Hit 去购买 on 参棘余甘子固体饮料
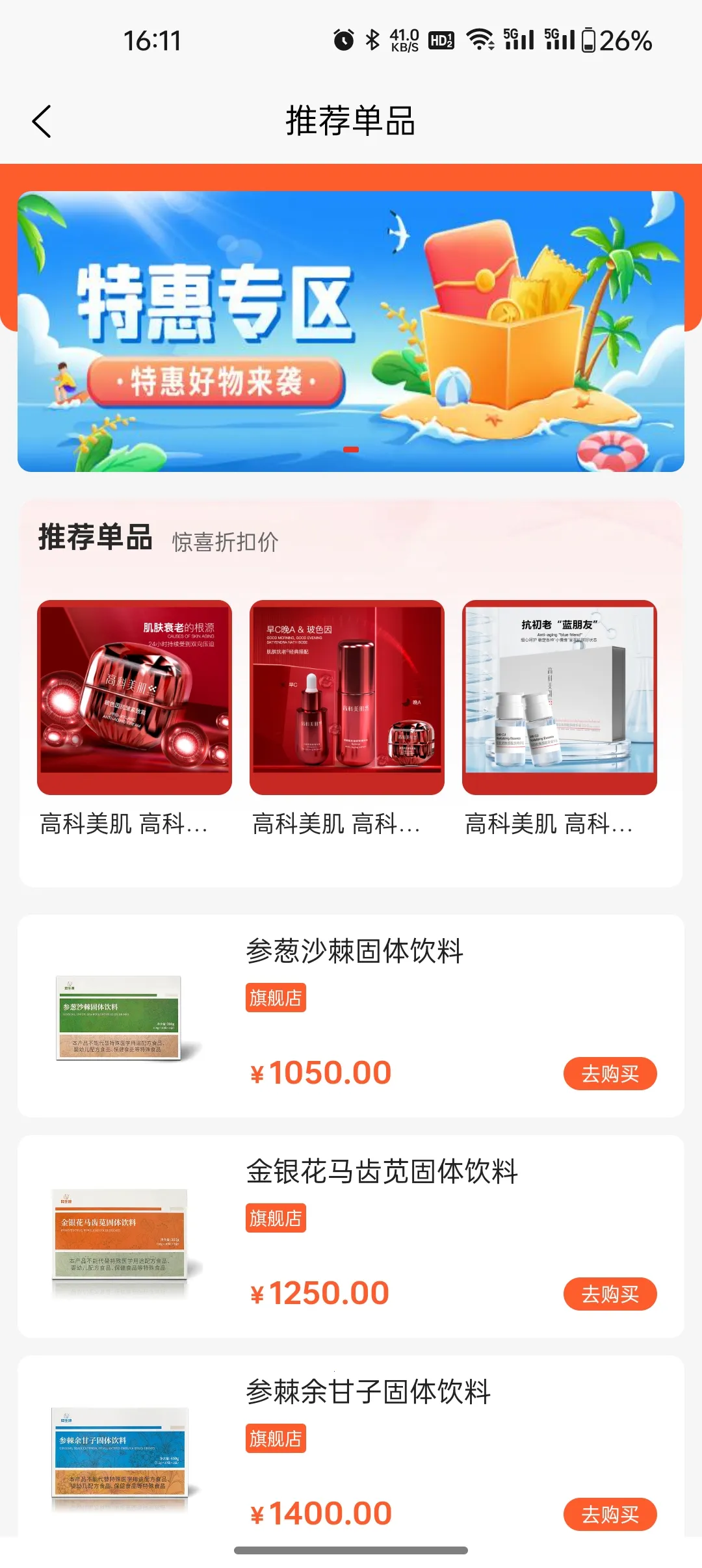 click(610, 1514)
